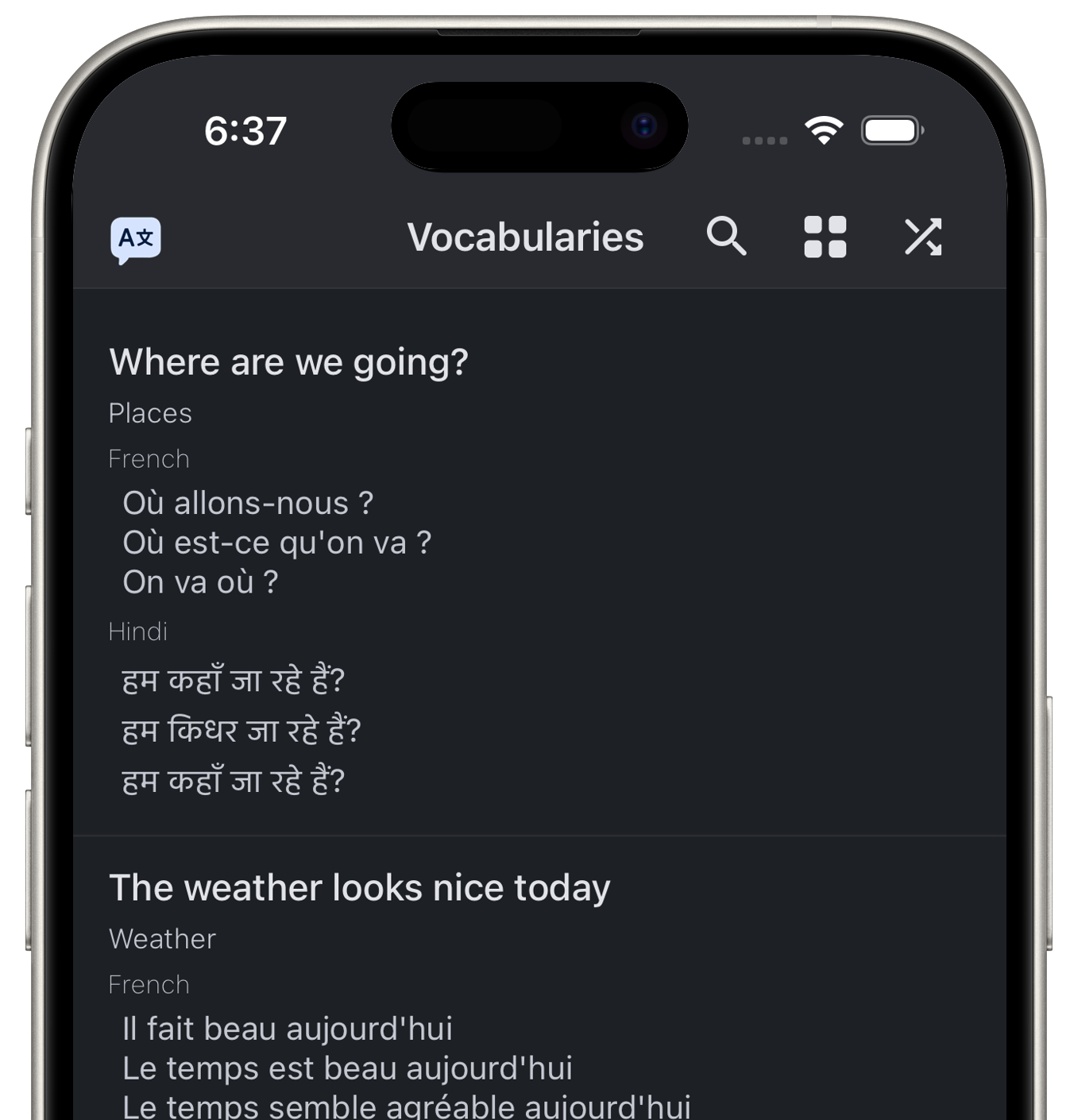Open the translate language icon
1070x1120 pixels.
136,239
